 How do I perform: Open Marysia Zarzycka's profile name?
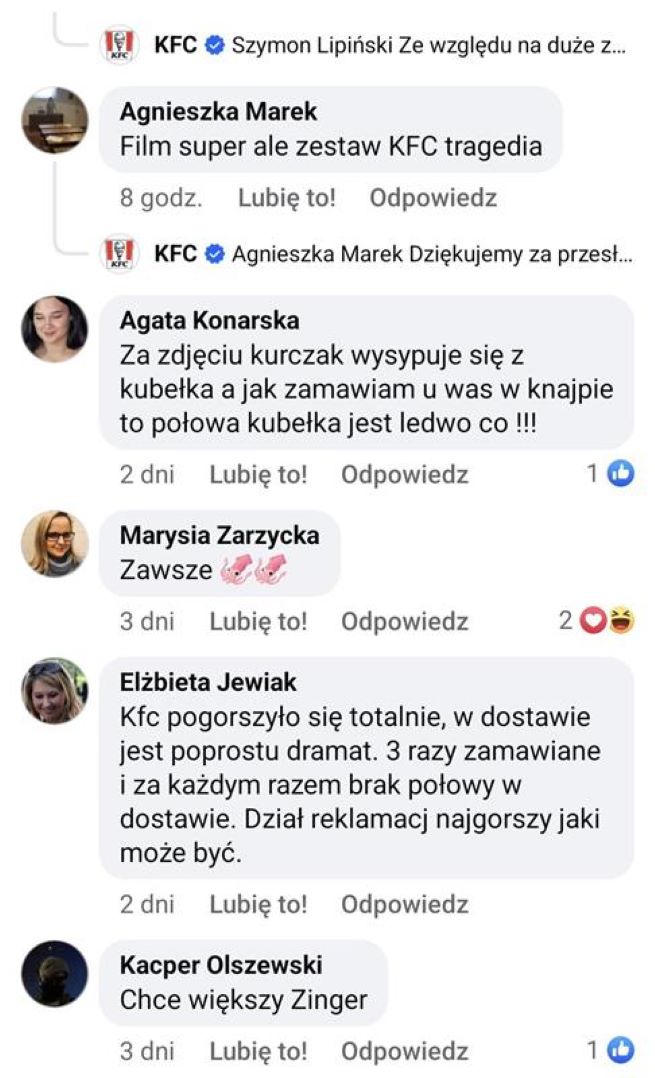coord(219,535)
